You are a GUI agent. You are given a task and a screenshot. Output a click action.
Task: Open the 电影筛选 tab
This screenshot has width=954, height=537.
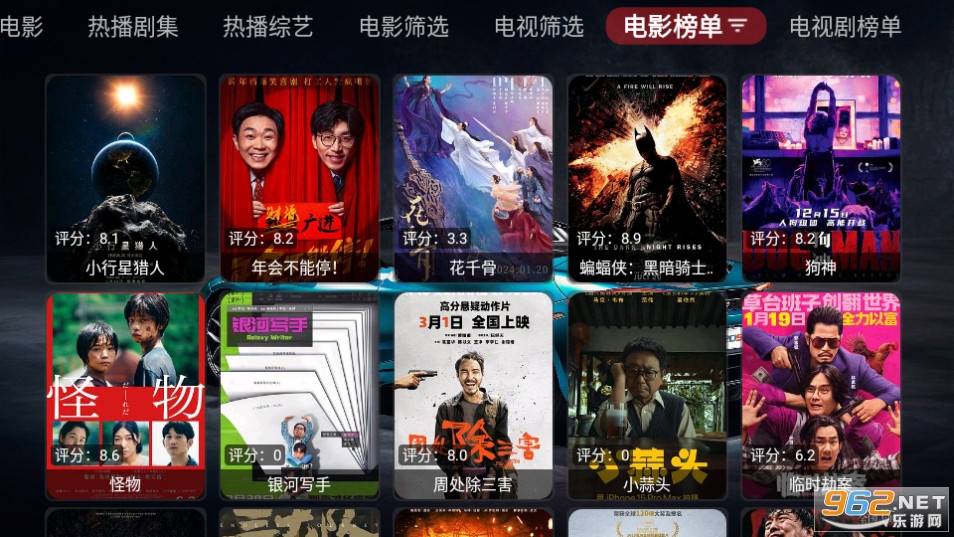click(404, 27)
